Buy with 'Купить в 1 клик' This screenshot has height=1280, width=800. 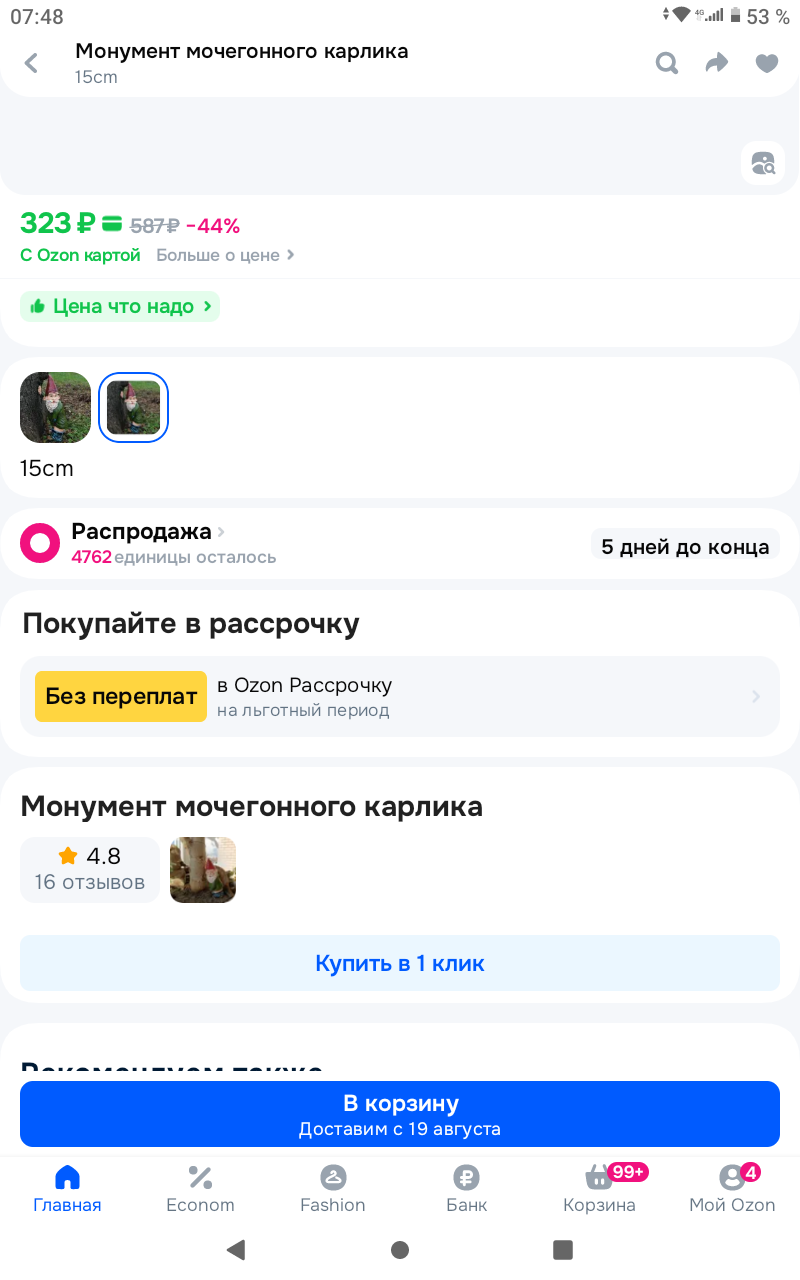tap(400, 963)
